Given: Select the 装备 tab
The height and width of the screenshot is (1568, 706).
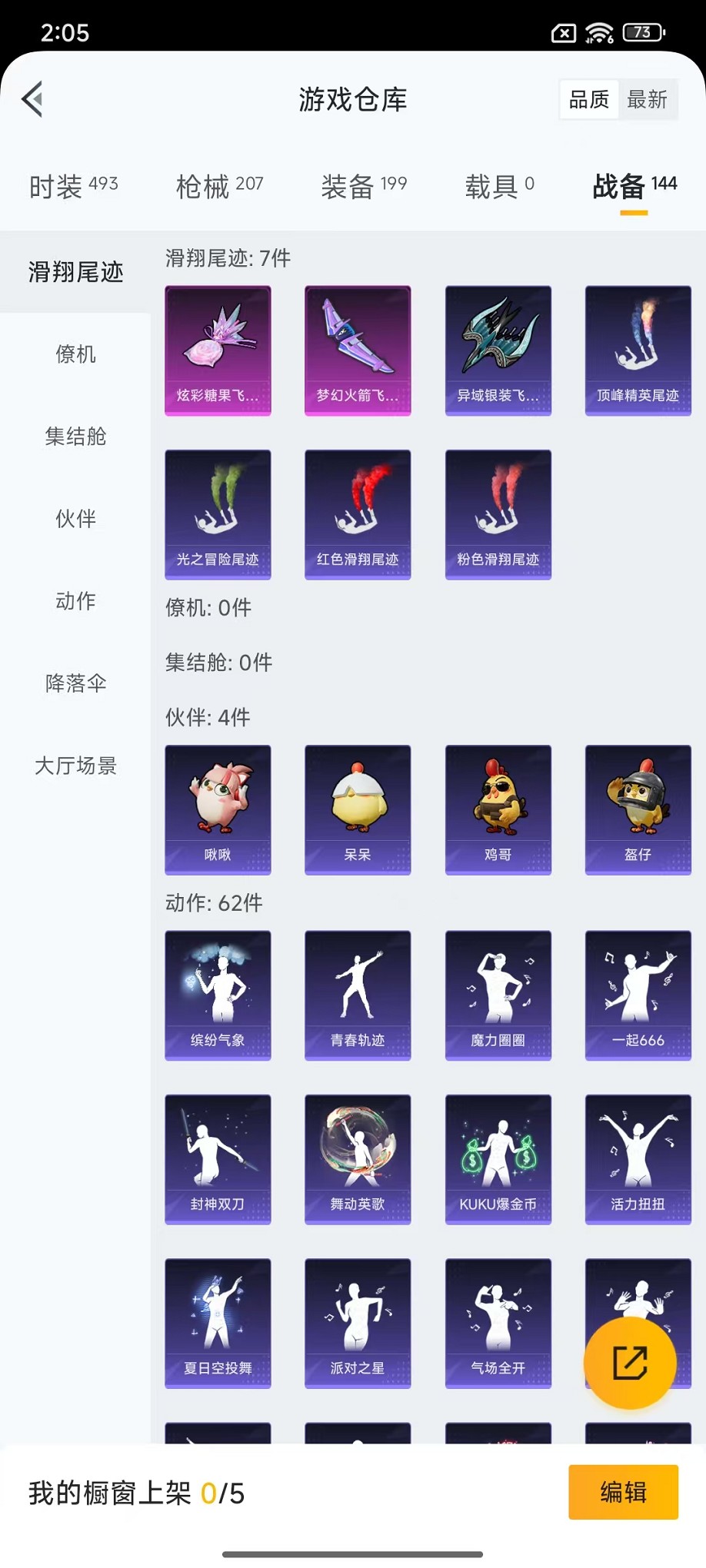Looking at the screenshot, I should [364, 186].
